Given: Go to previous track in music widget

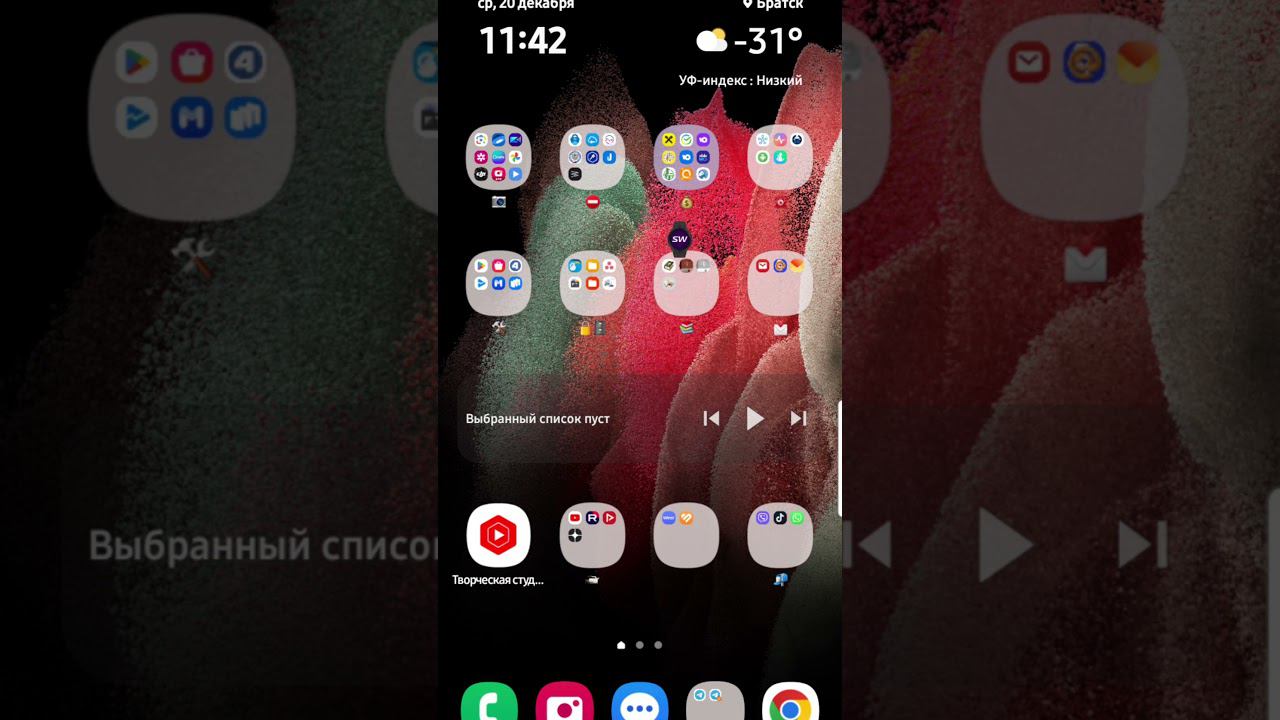Looking at the screenshot, I should coord(711,419).
